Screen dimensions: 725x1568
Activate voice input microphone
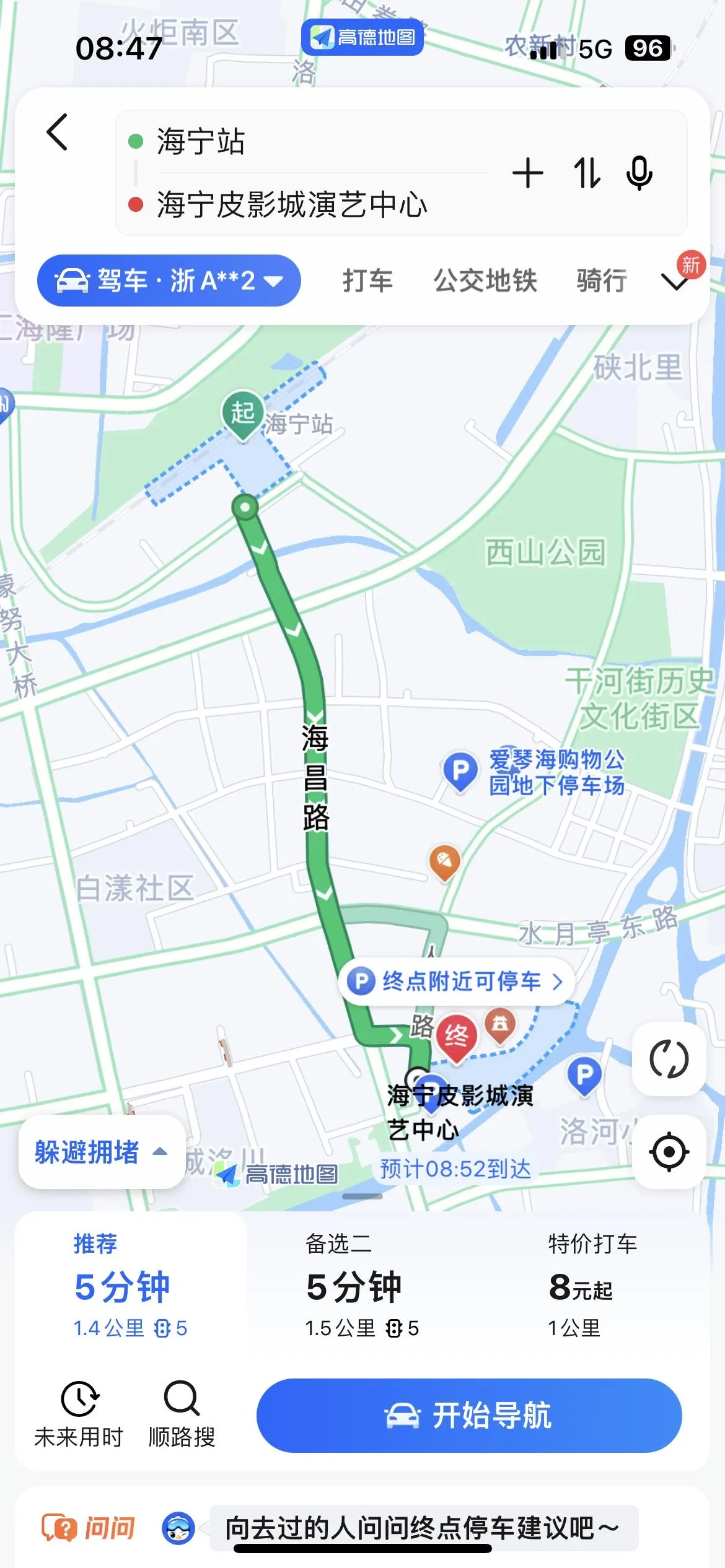[x=639, y=173]
